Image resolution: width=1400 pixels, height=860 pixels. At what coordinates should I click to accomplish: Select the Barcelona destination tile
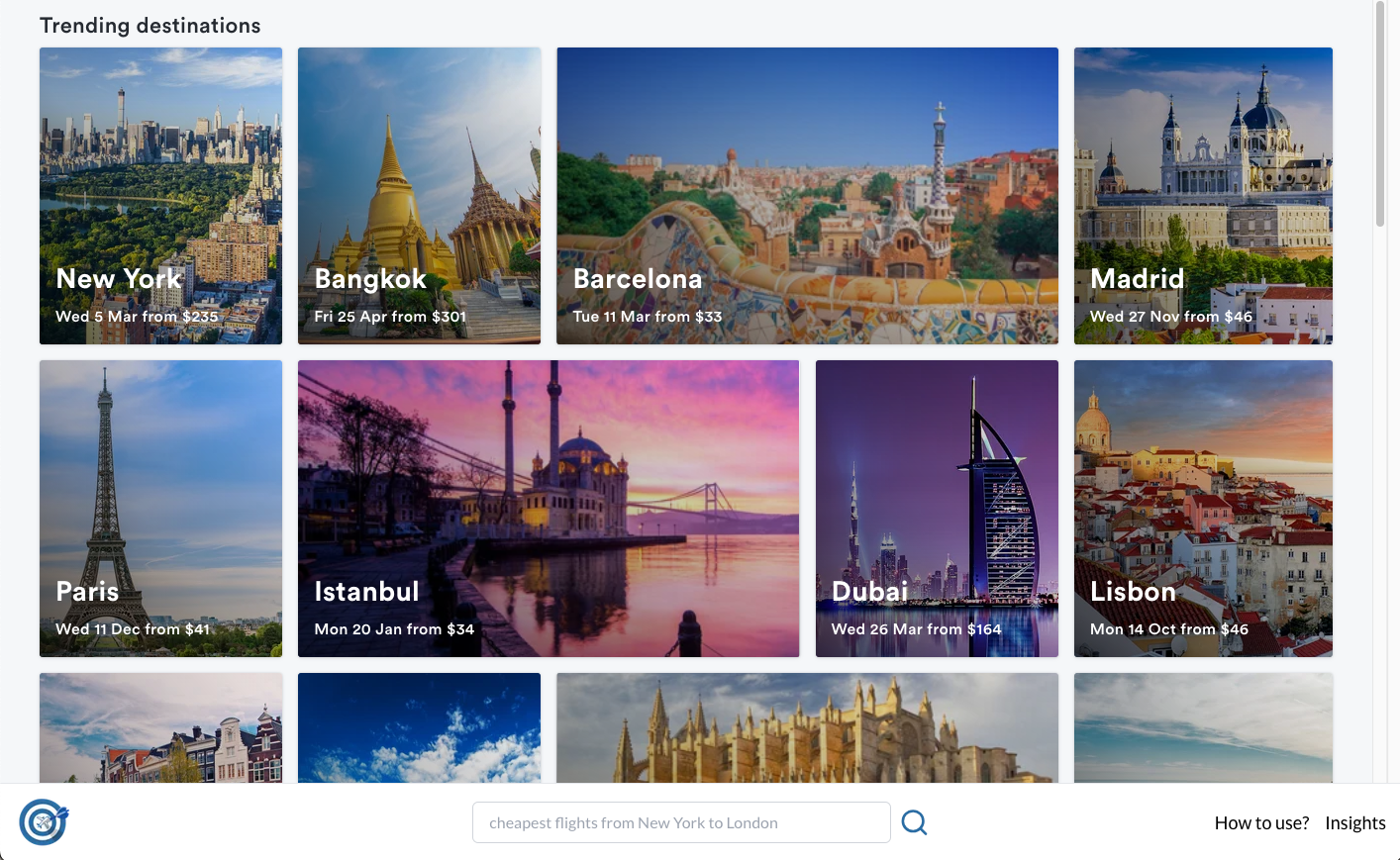(x=807, y=196)
